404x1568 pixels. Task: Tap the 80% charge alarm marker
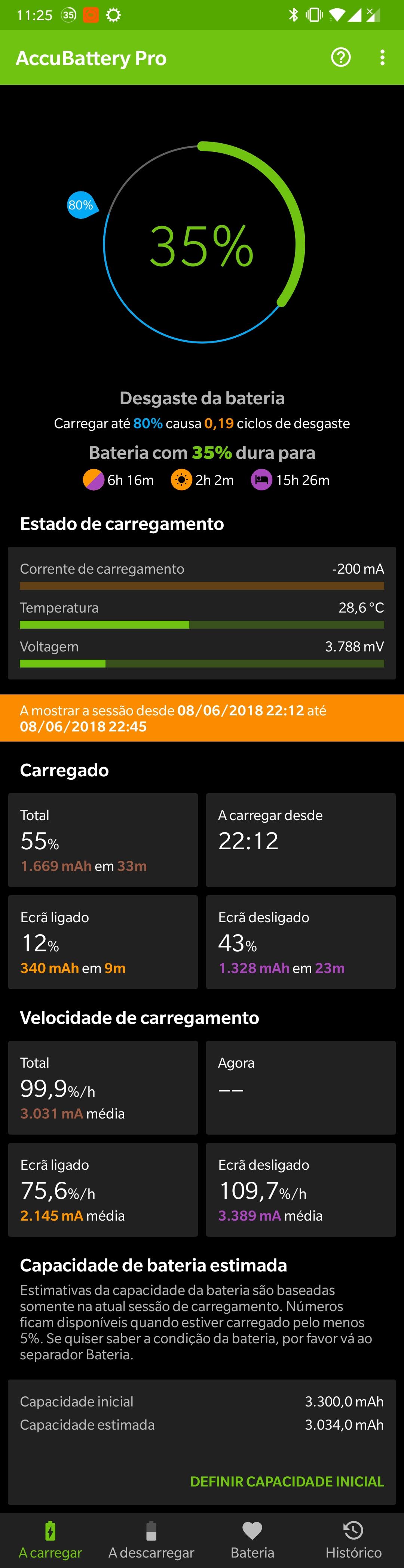(82, 205)
